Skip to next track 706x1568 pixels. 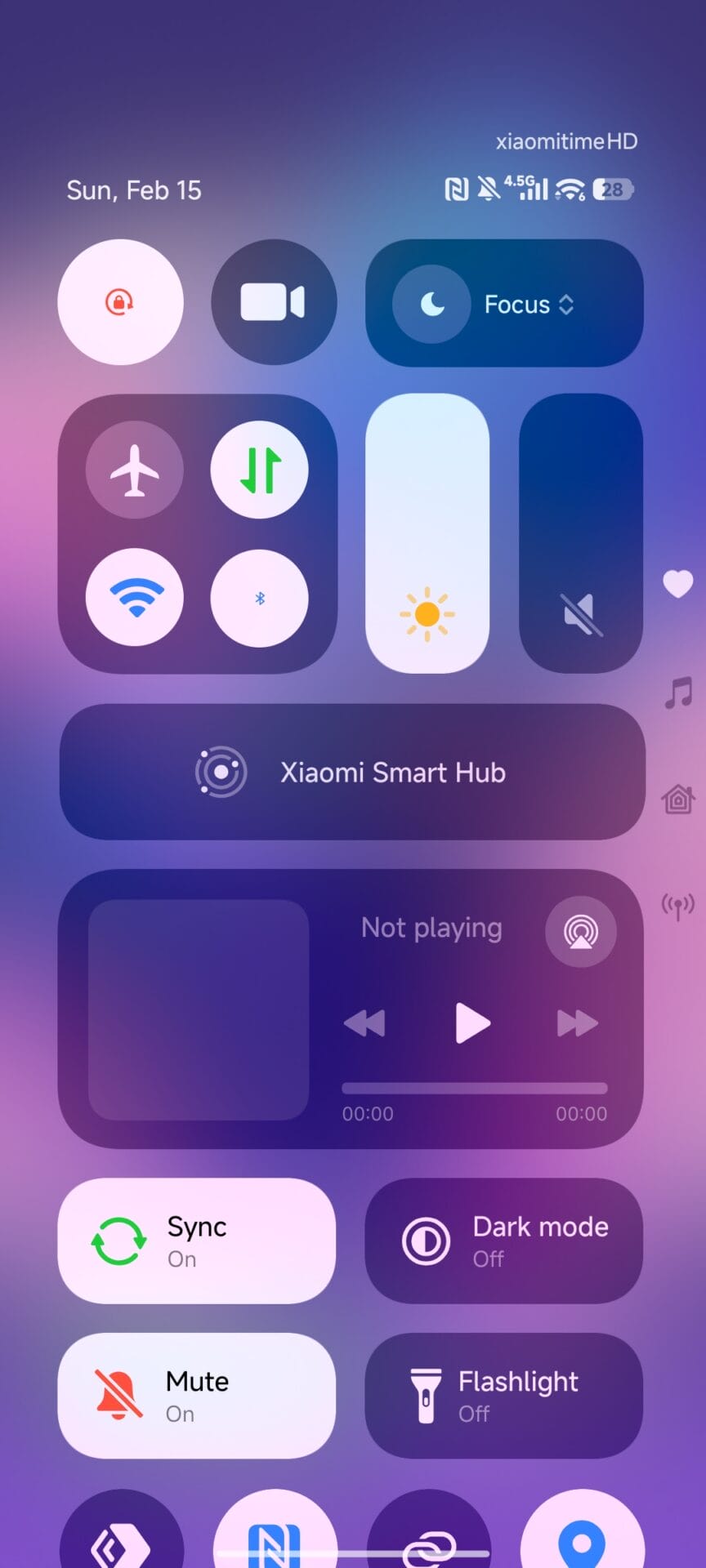click(577, 1022)
